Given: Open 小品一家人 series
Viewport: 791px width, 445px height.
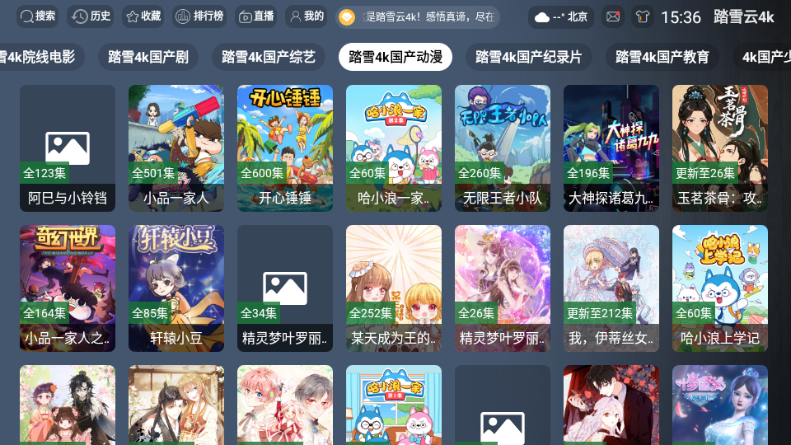Looking at the screenshot, I should (x=176, y=147).
